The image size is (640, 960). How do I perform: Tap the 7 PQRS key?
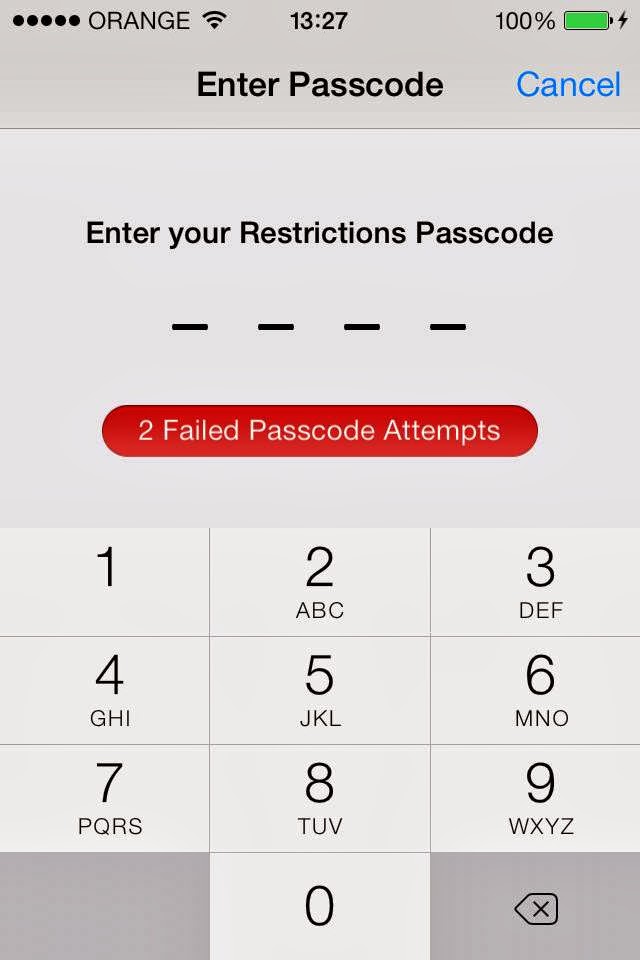coord(105,798)
